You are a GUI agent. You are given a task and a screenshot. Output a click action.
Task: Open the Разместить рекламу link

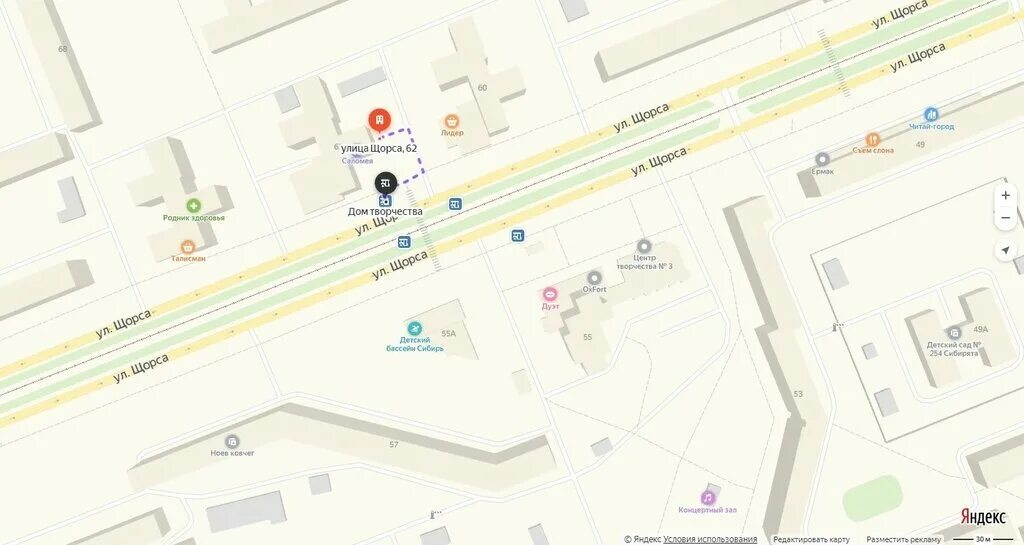click(903, 539)
